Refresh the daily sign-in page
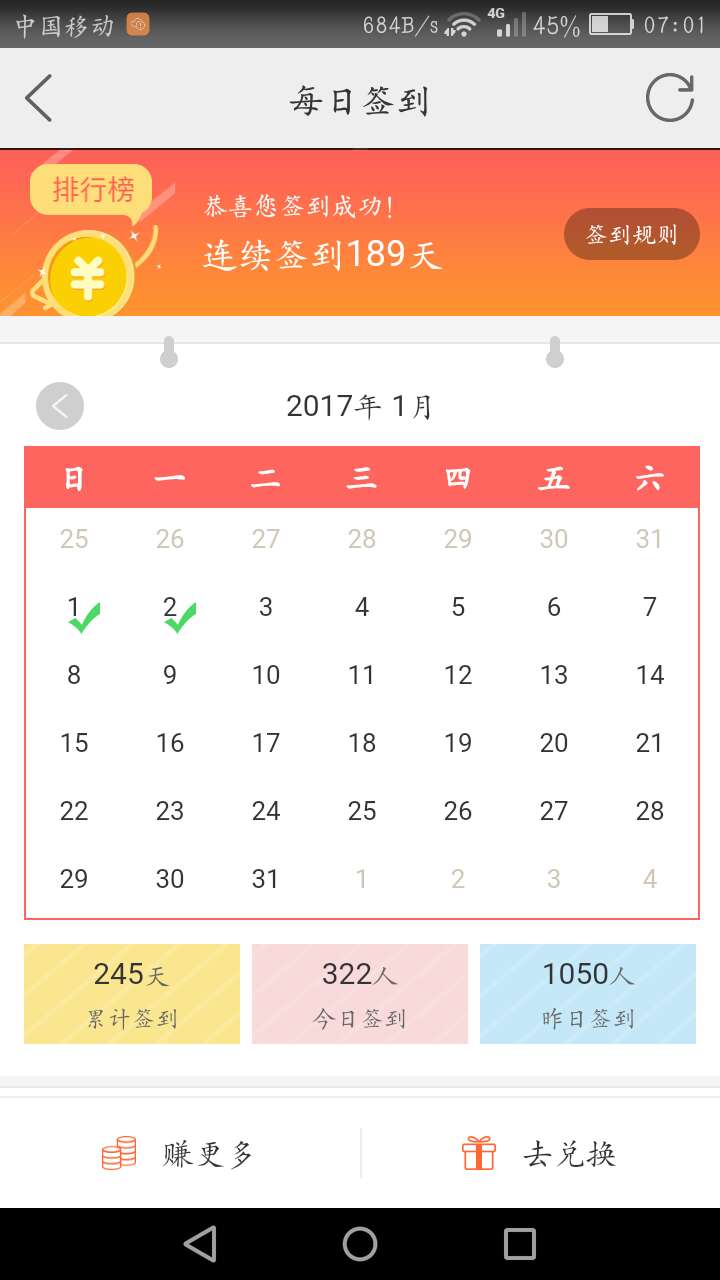This screenshot has height=1280, width=720. tap(669, 99)
